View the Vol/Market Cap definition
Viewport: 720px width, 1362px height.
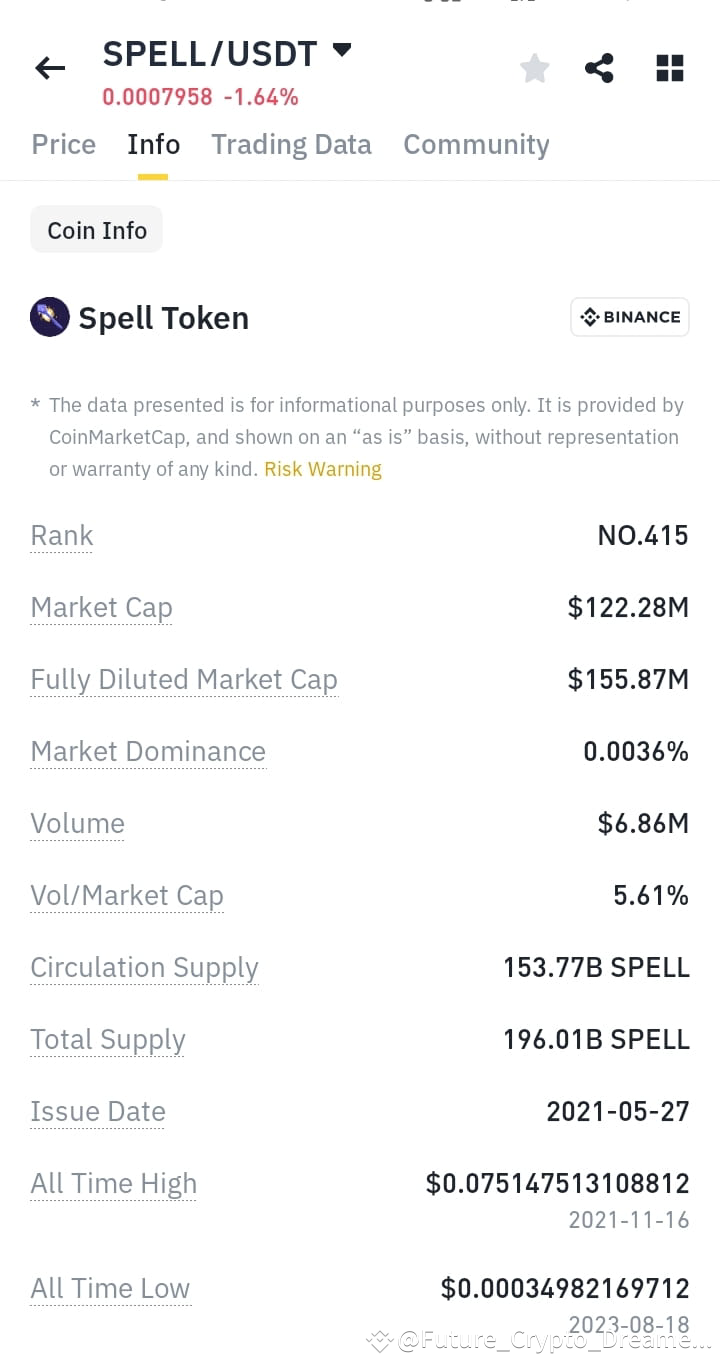click(x=127, y=895)
